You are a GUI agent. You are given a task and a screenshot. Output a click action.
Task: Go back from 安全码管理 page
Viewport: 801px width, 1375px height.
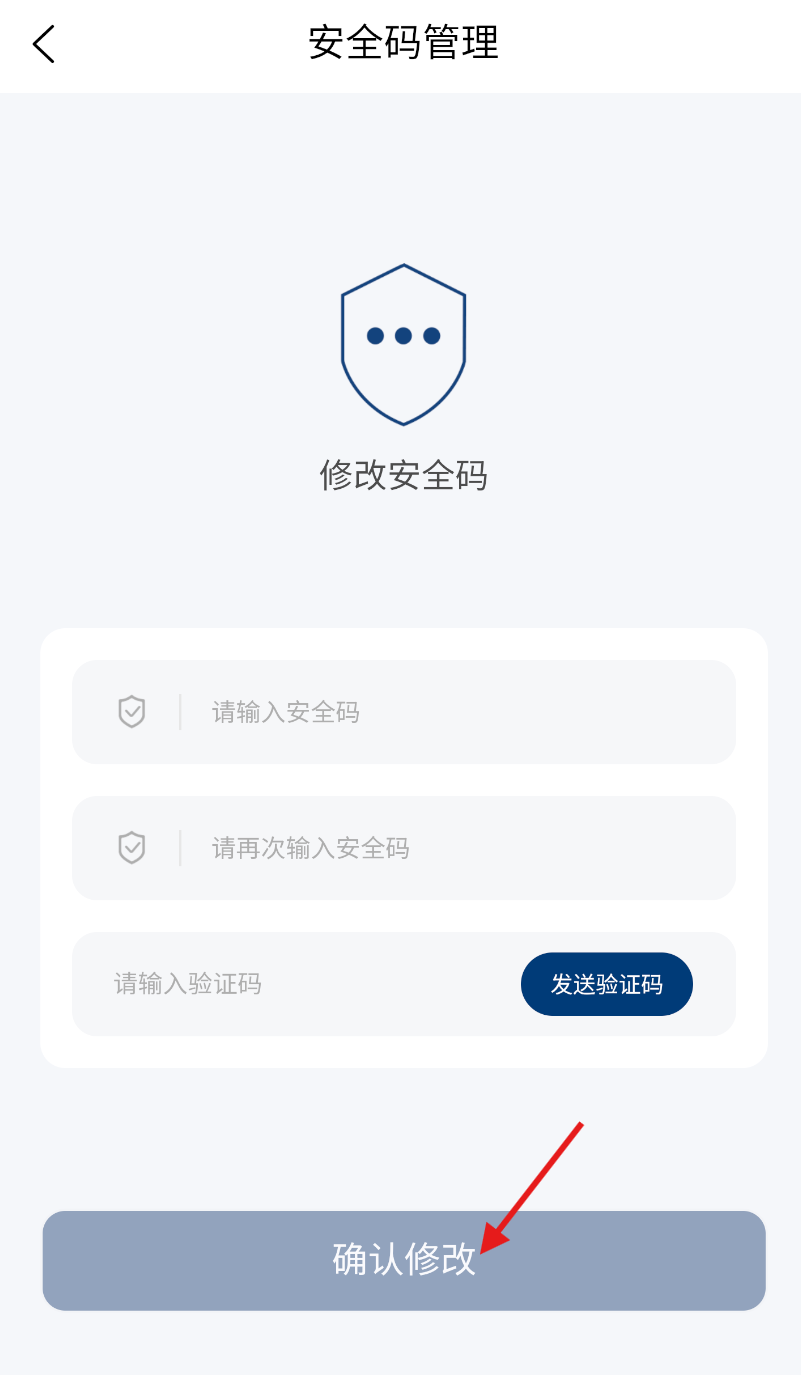[x=44, y=45]
